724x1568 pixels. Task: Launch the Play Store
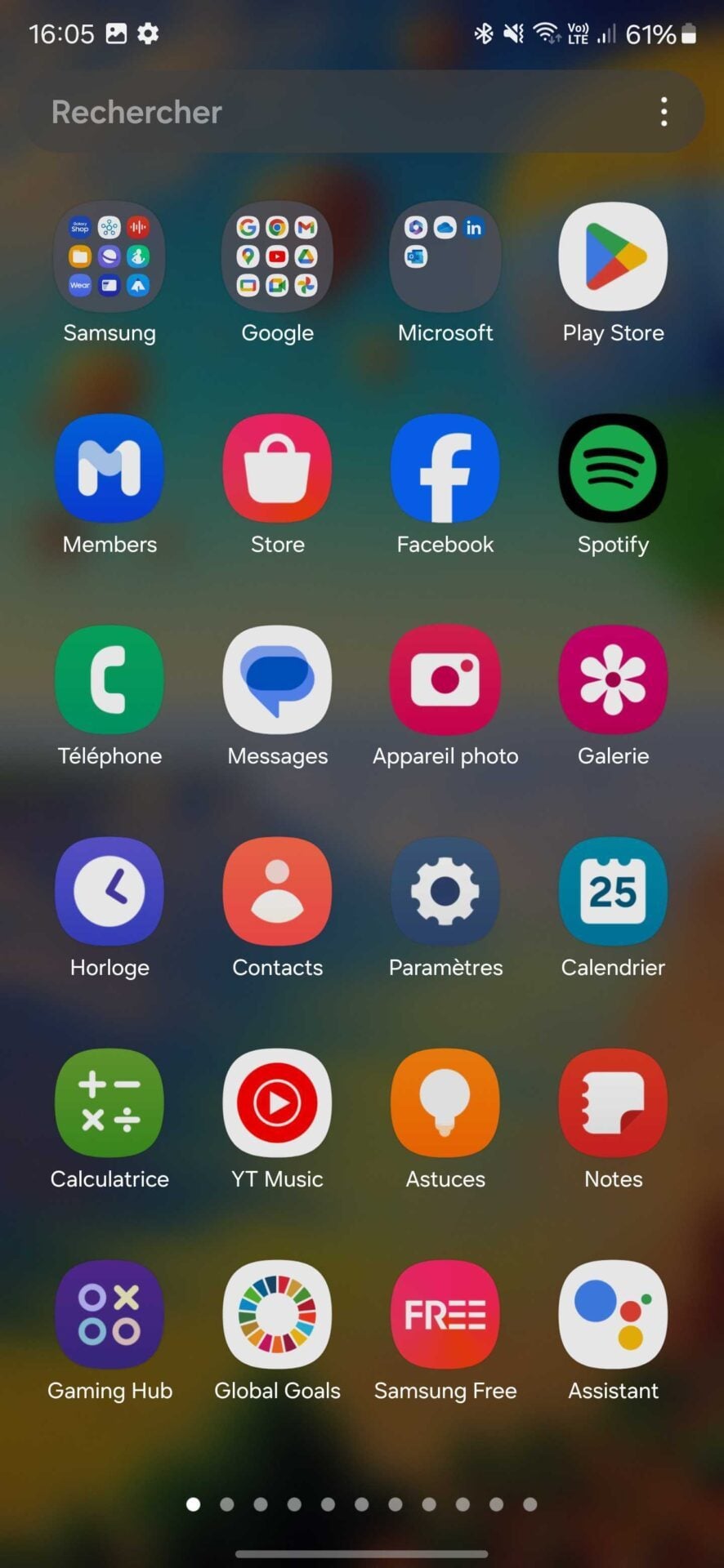coord(613,257)
